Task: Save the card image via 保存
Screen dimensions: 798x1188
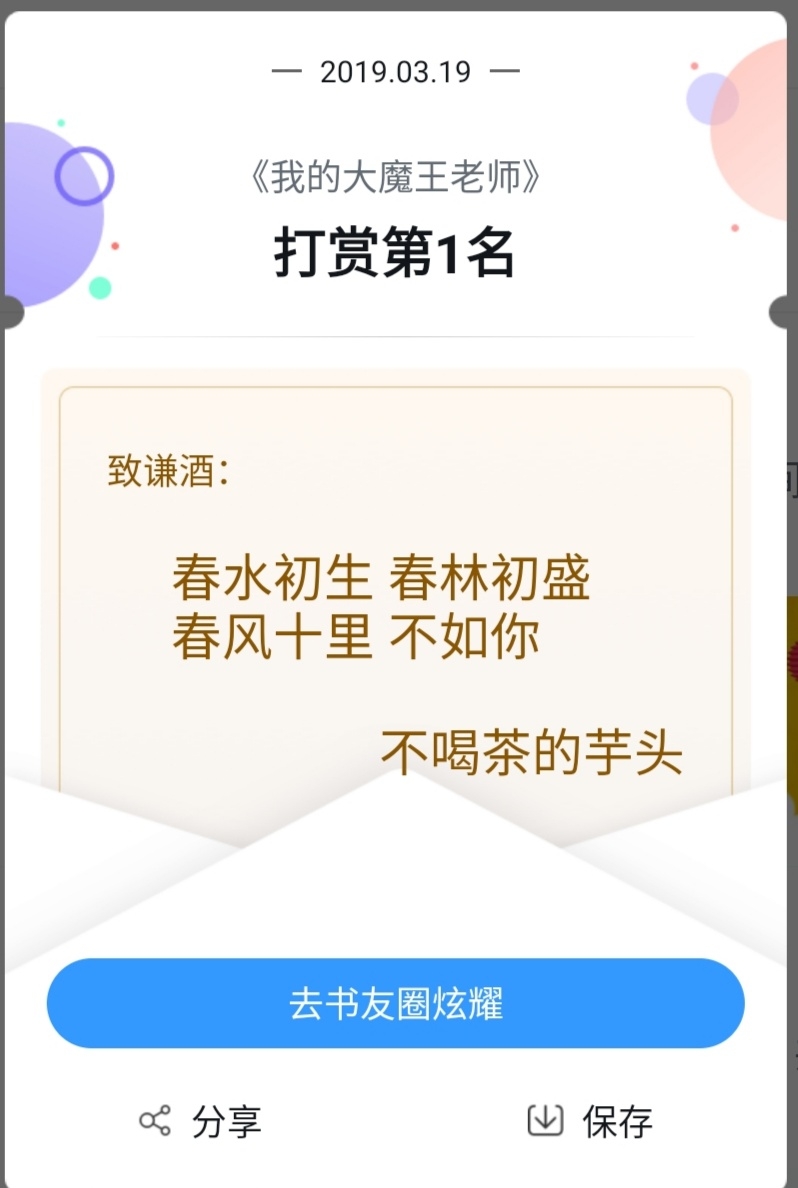Action: 590,1121
